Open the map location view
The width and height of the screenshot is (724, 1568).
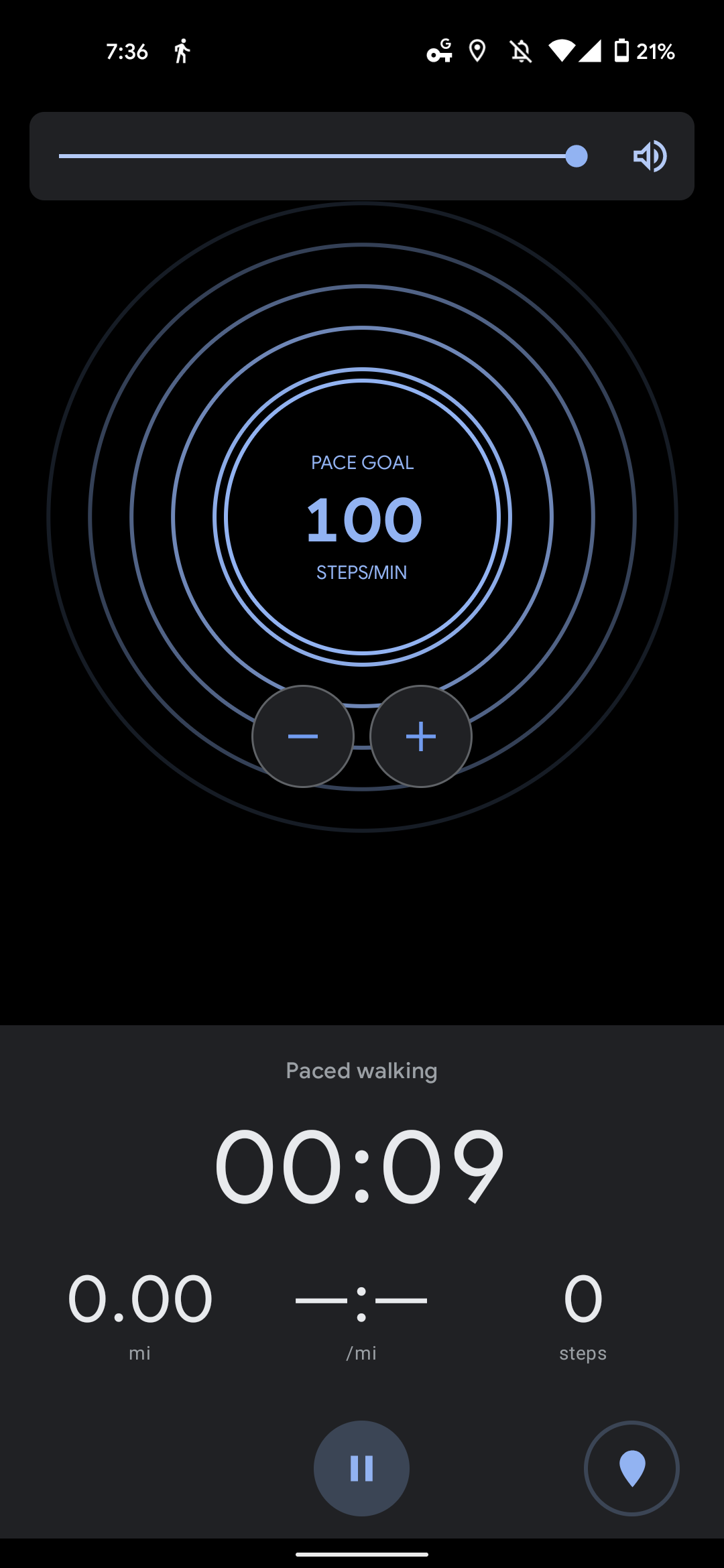(x=631, y=1468)
